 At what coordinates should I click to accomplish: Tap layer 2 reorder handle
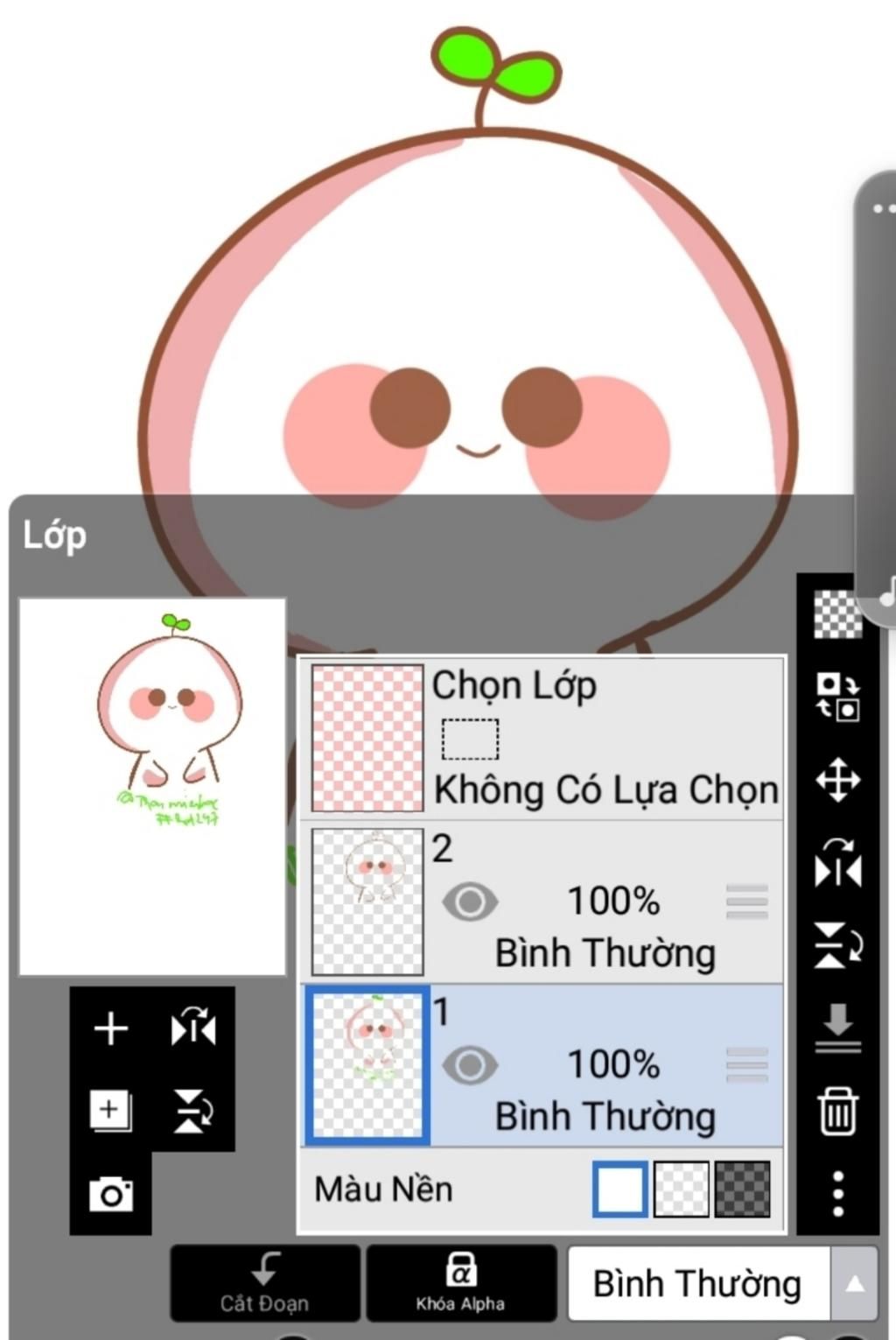click(747, 902)
